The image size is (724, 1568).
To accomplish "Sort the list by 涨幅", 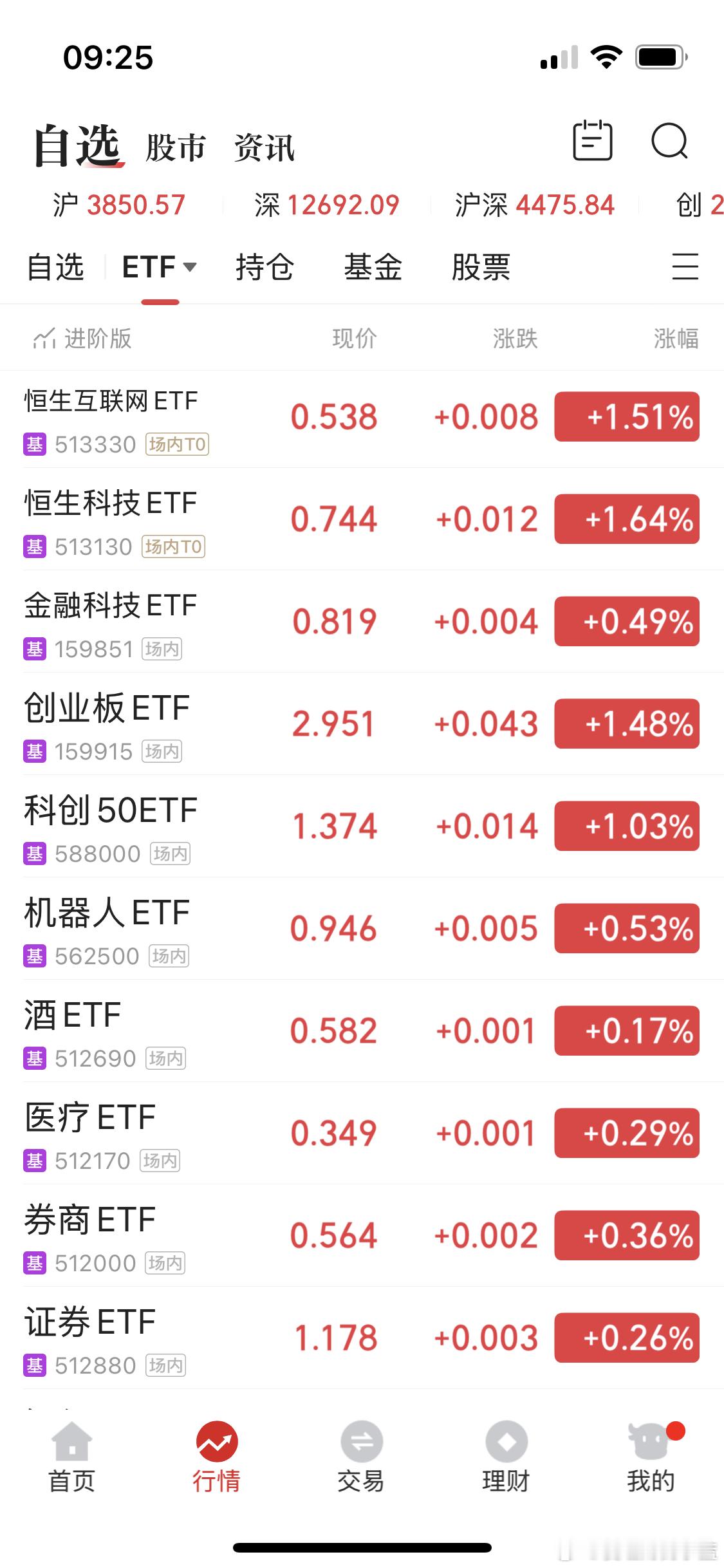I will point(675,339).
